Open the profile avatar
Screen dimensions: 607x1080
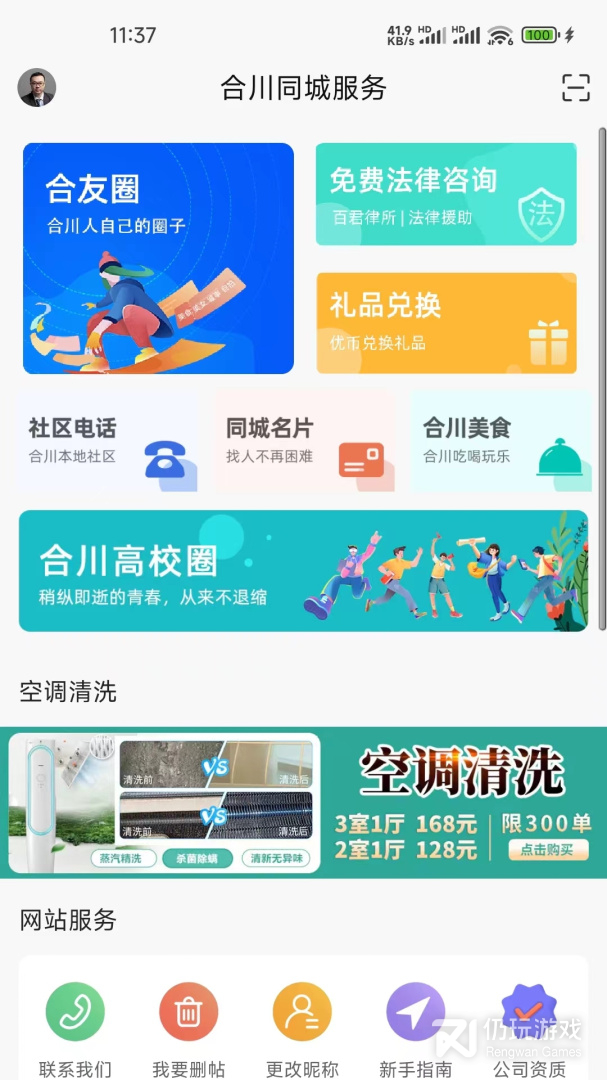click(37, 87)
